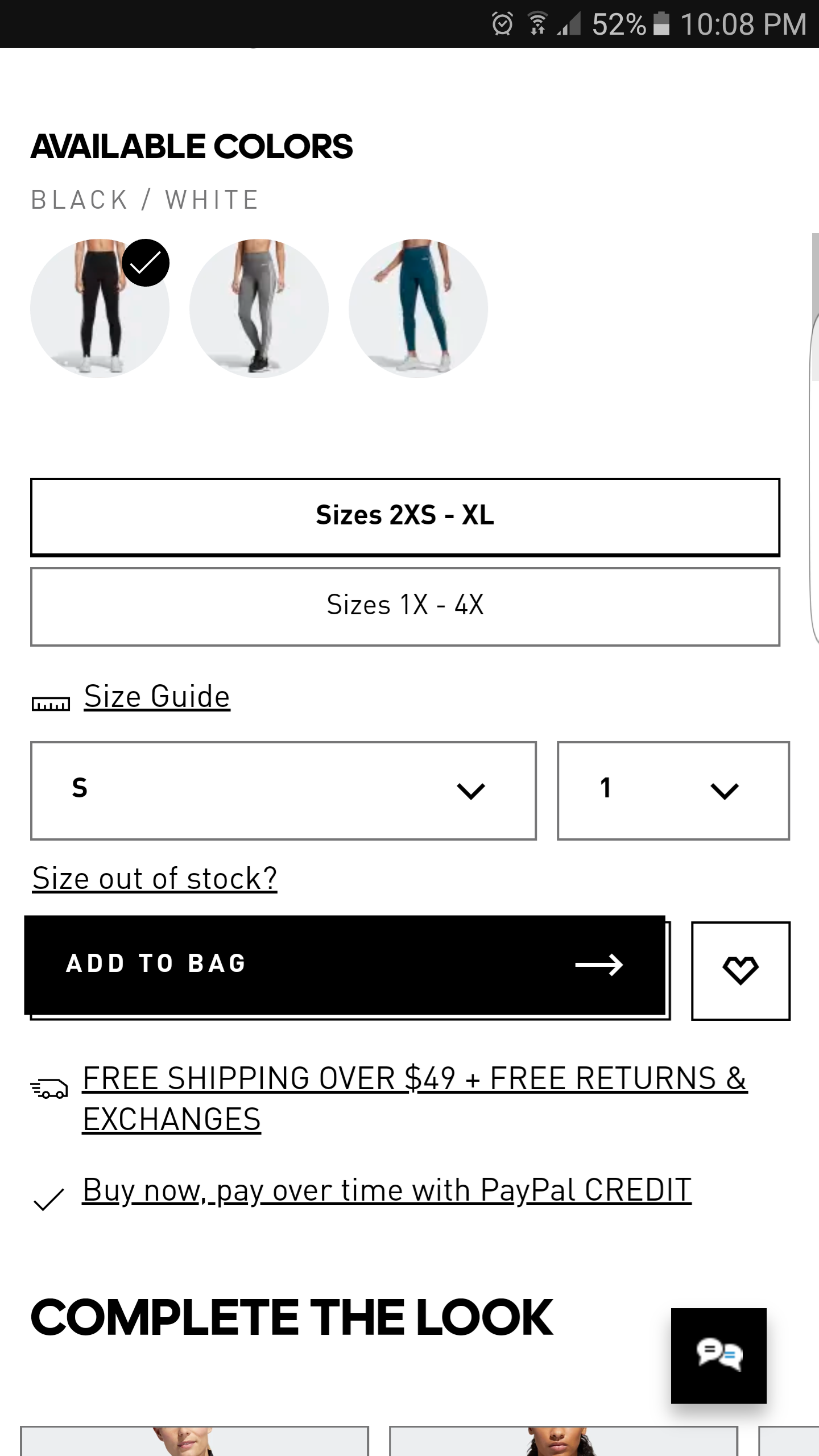This screenshot has height=1456, width=819.
Task: Pick the teal leggings color
Action: (418, 308)
